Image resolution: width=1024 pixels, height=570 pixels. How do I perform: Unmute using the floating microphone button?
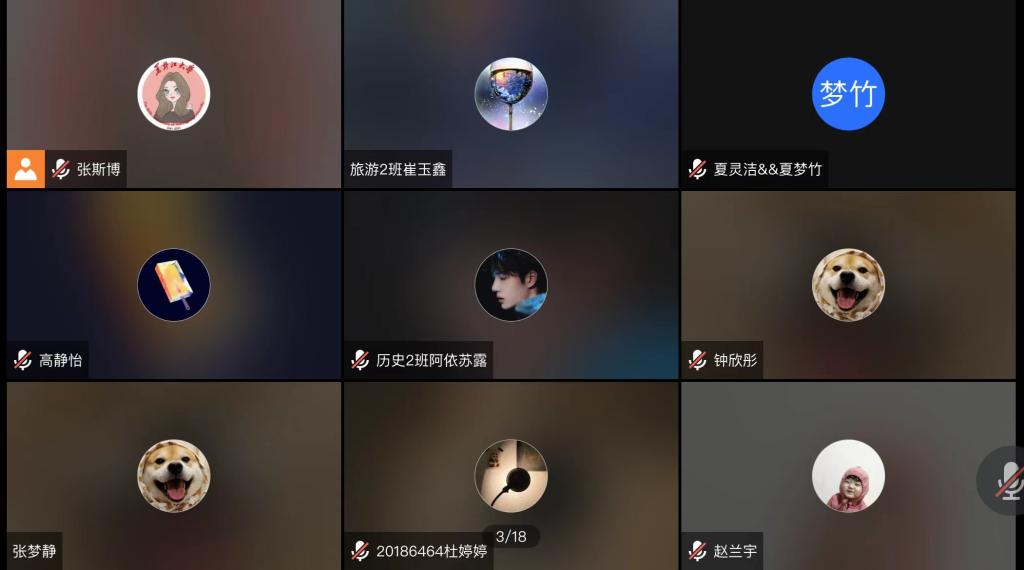[x=1007, y=481]
